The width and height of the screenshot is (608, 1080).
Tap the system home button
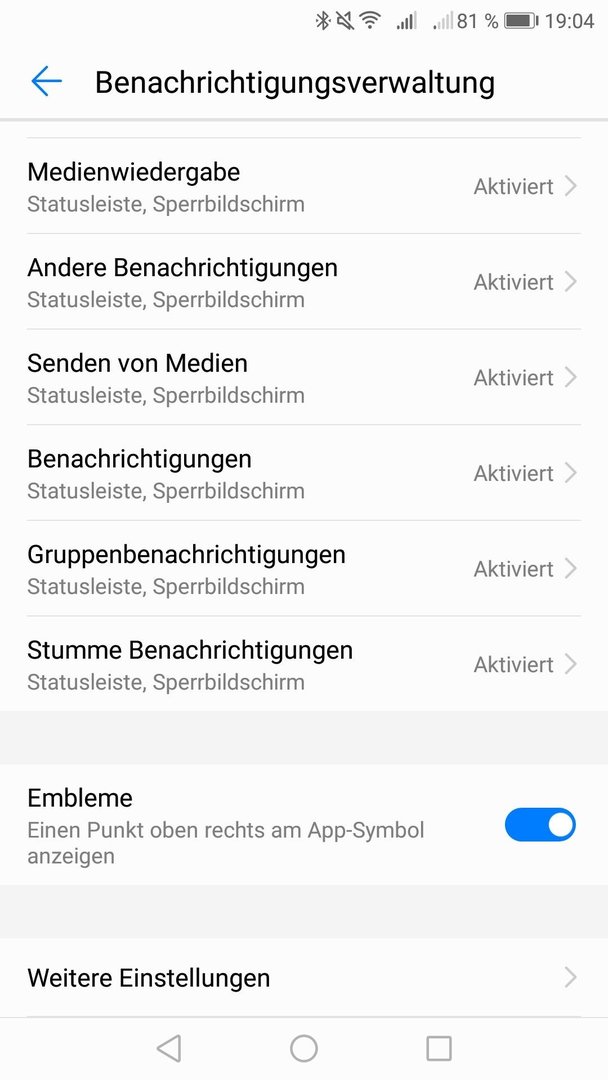coord(304,1048)
